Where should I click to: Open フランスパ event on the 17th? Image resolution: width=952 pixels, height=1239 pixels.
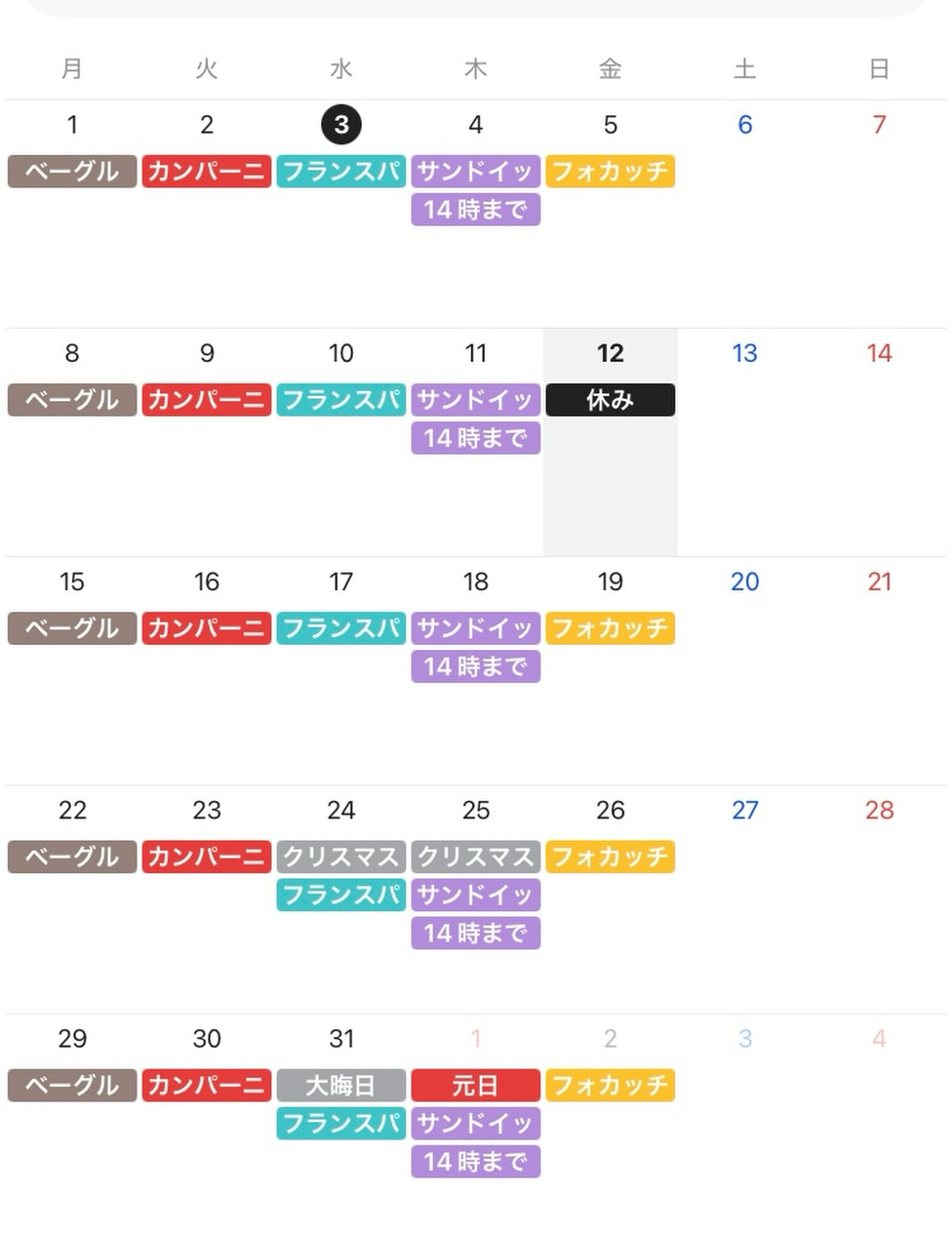click(x=340, y=628)
